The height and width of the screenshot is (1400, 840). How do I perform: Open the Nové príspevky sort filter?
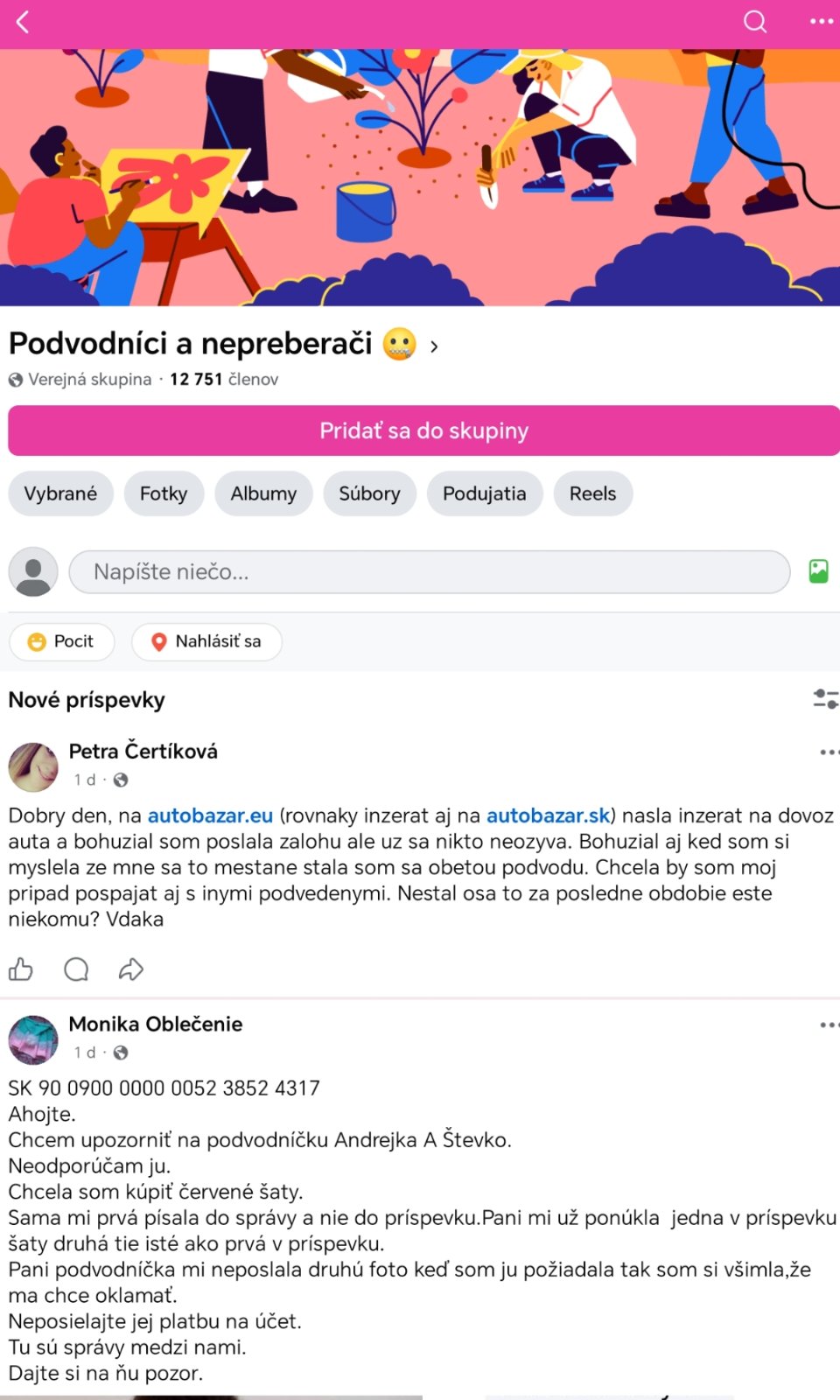[824, 699]
